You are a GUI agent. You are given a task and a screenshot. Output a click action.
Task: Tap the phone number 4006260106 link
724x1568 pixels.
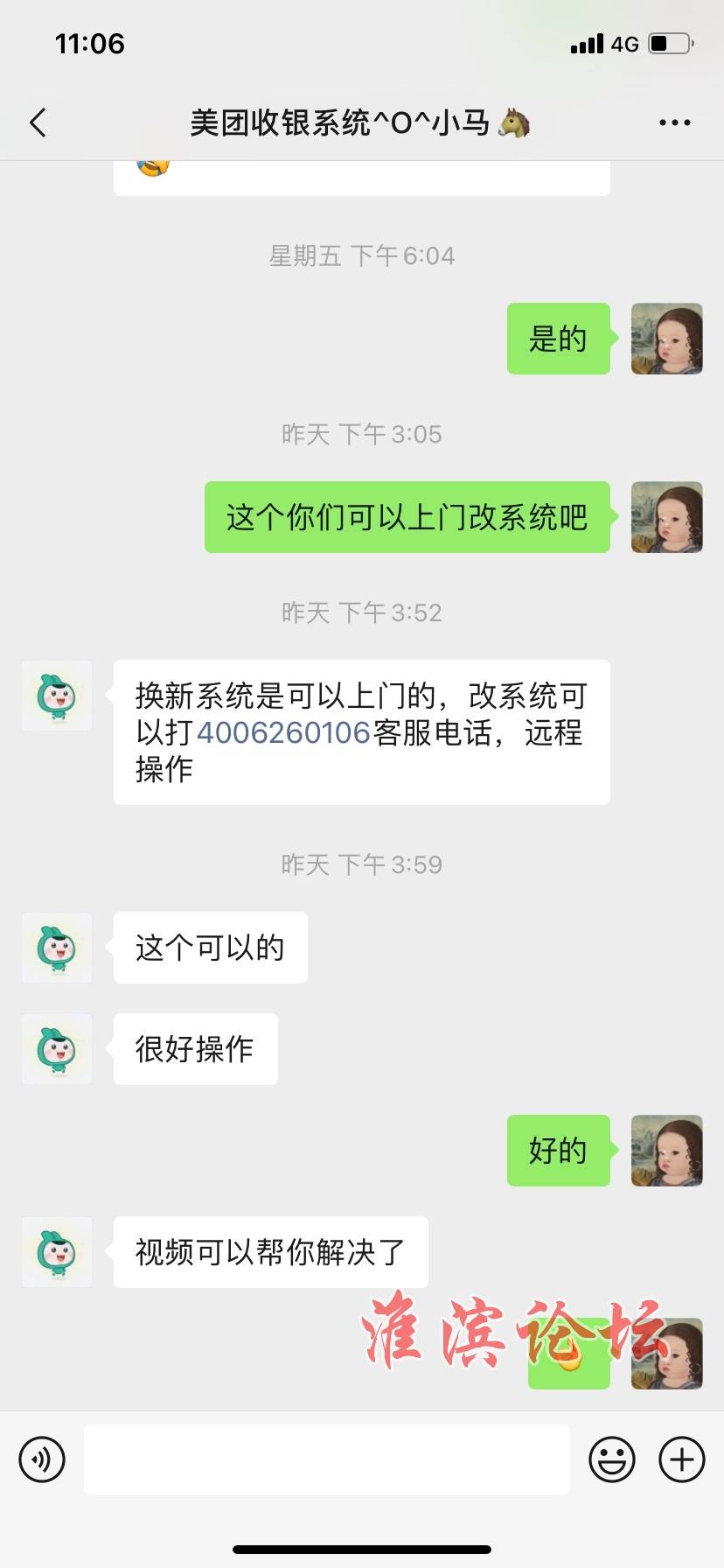pyautogui.click(x=284, y=732)
